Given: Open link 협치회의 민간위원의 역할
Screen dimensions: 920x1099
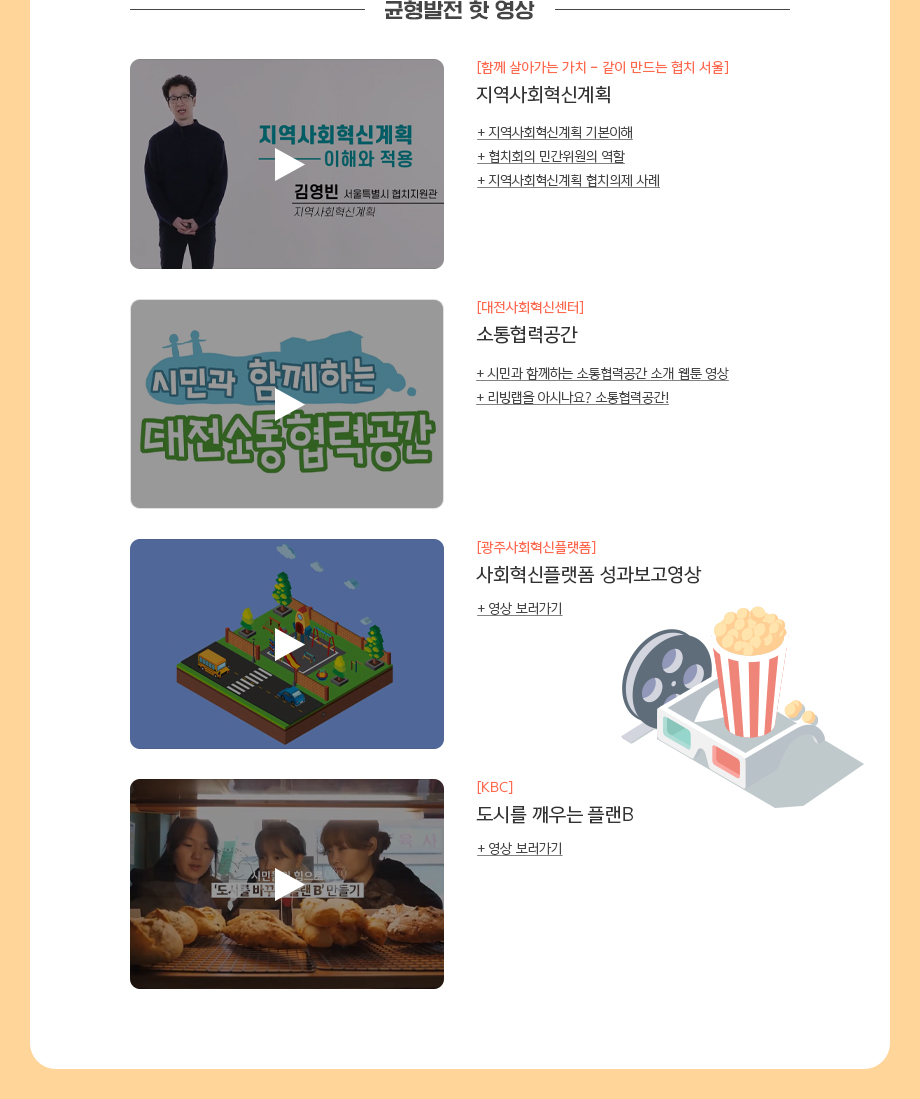Looking at the screenshot, I should [551, 157].
